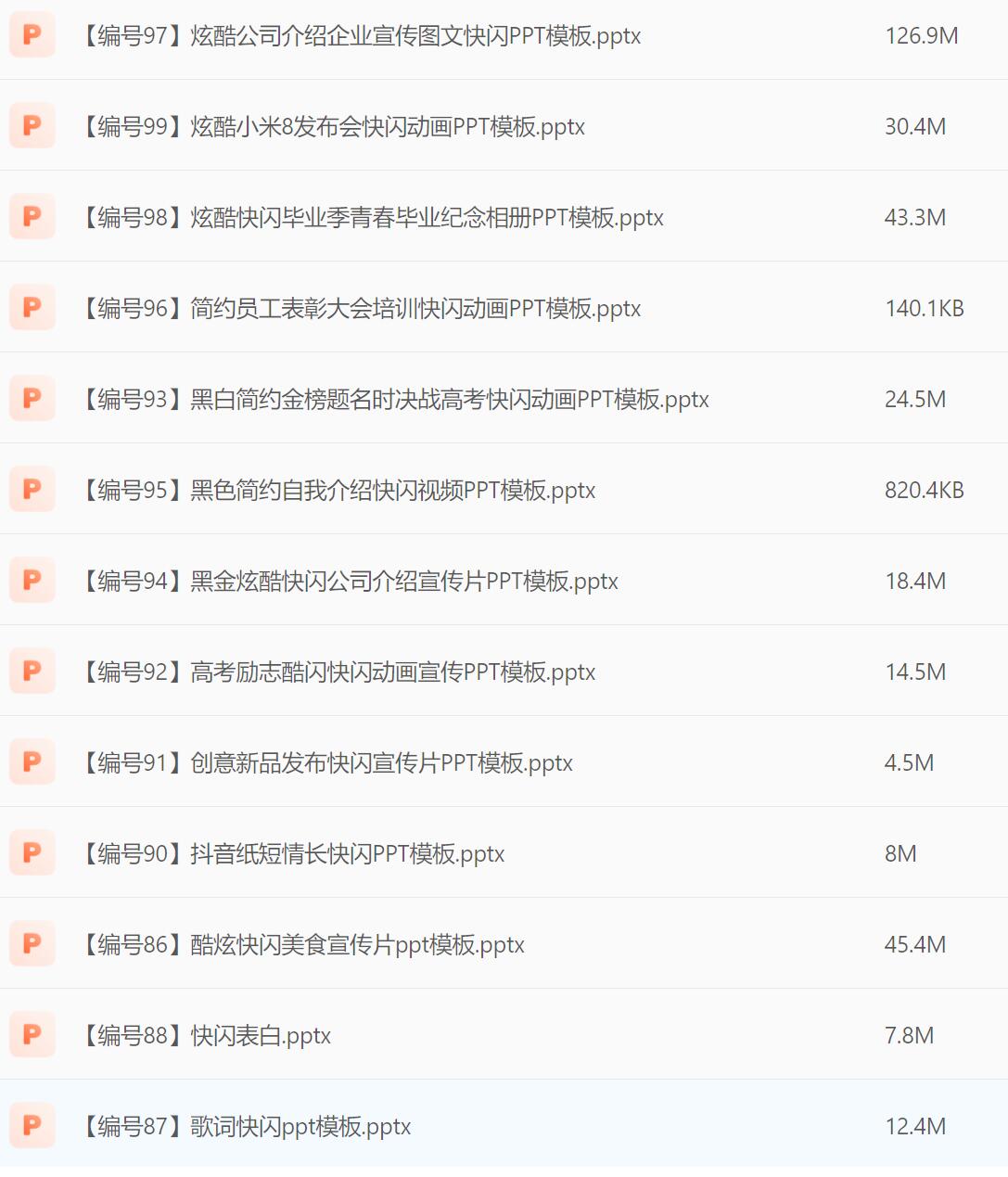Open file 编号96 简约员工表彰大会培训快闪动画
The image size is (1008, 1177).
[x=358, y=309]
